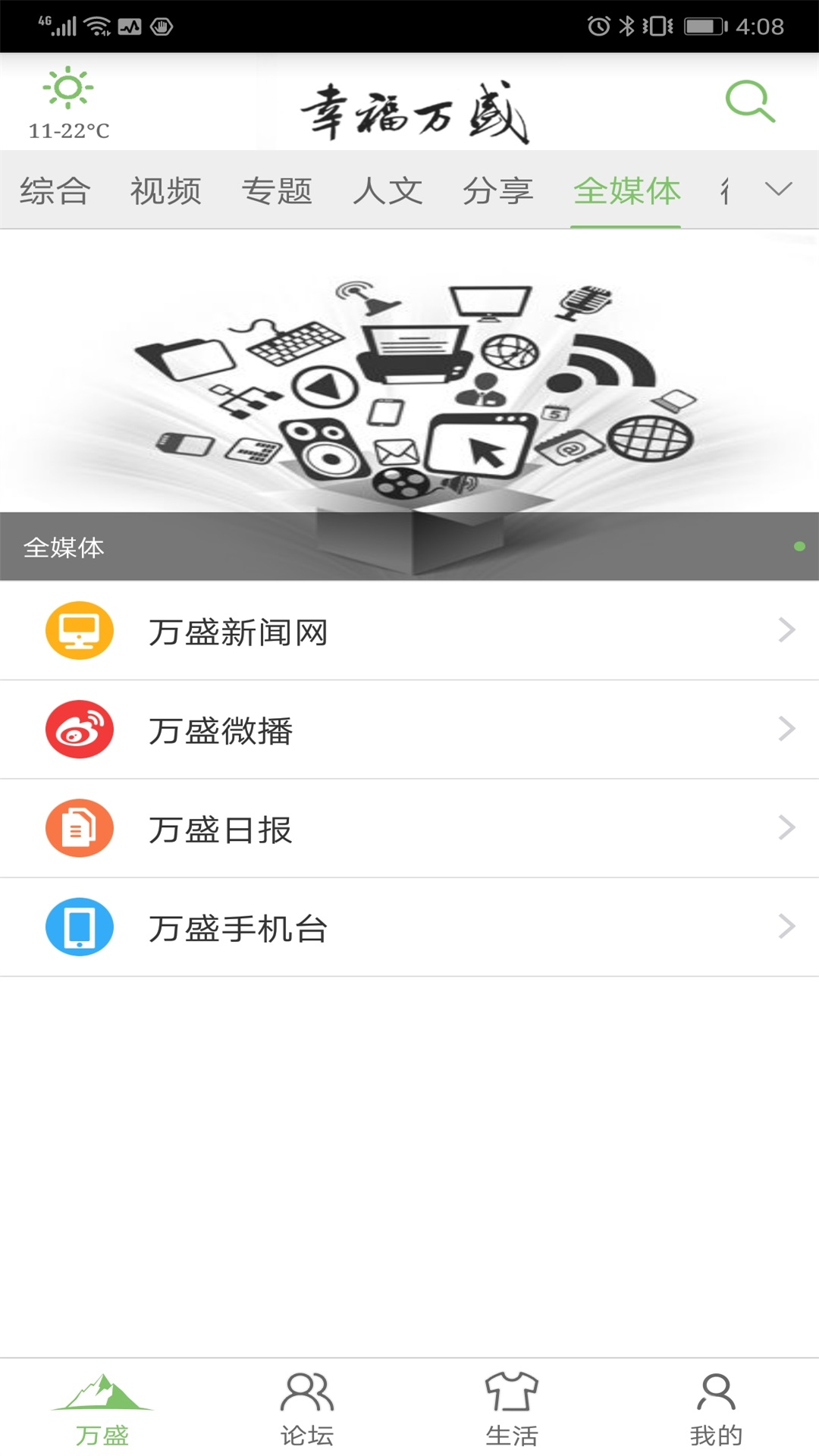Go to the 专题 tab

[277, 191]
